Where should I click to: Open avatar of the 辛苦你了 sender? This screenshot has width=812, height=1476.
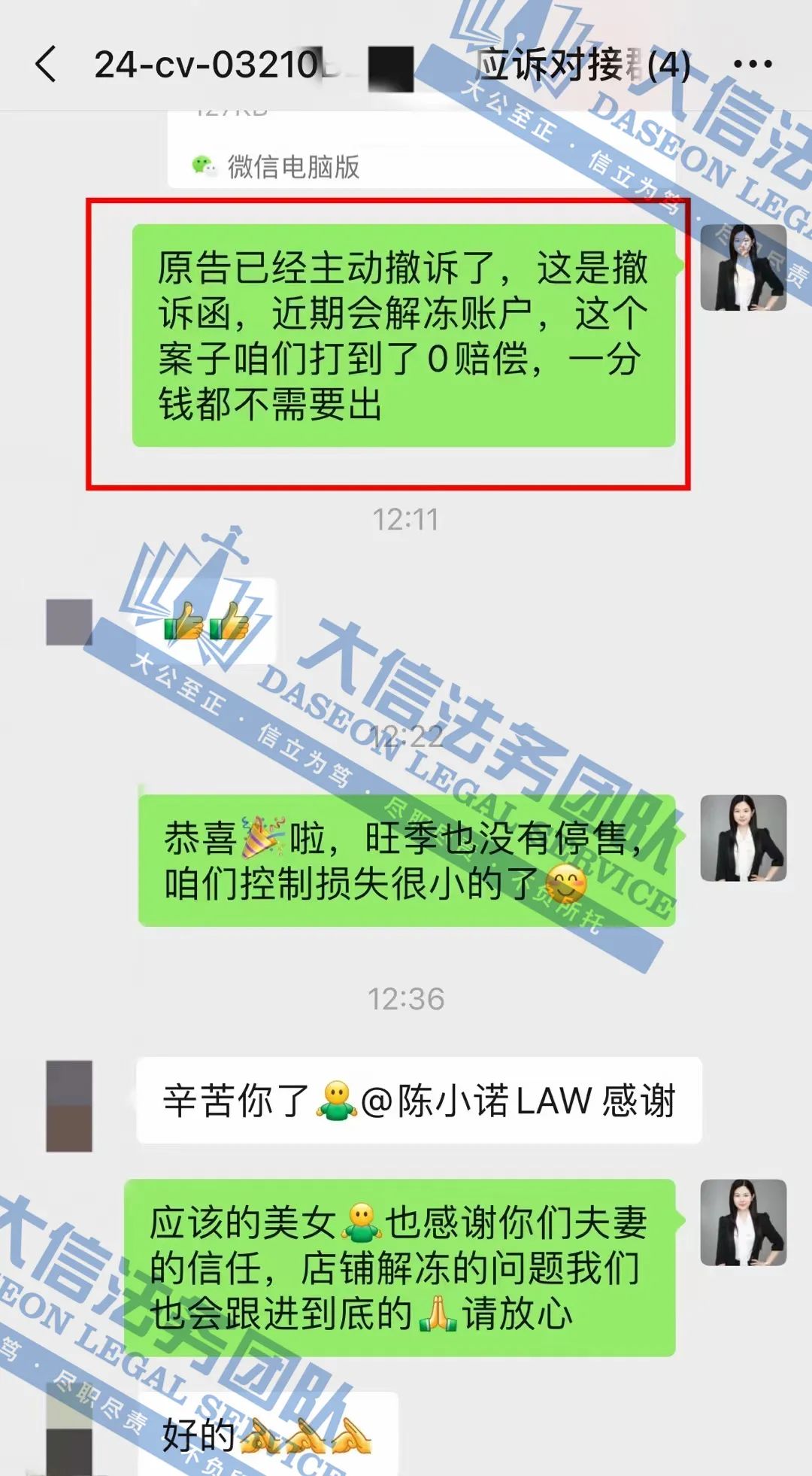69,1105
